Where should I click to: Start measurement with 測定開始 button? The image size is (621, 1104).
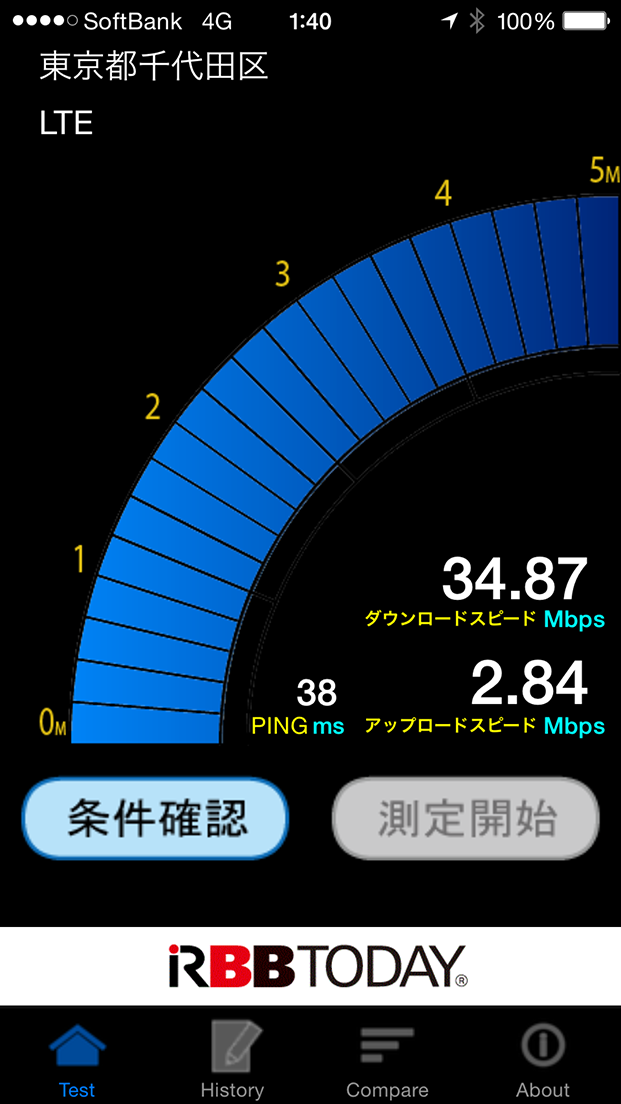tap(466, 819)
